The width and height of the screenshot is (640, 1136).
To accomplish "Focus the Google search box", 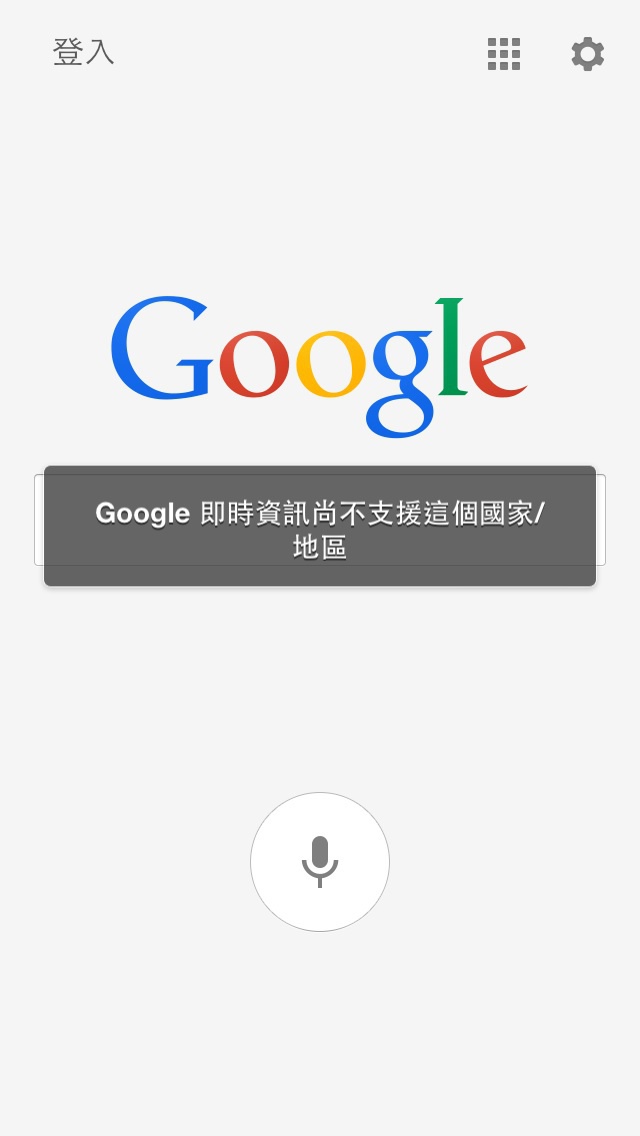I will pos(320,519).
